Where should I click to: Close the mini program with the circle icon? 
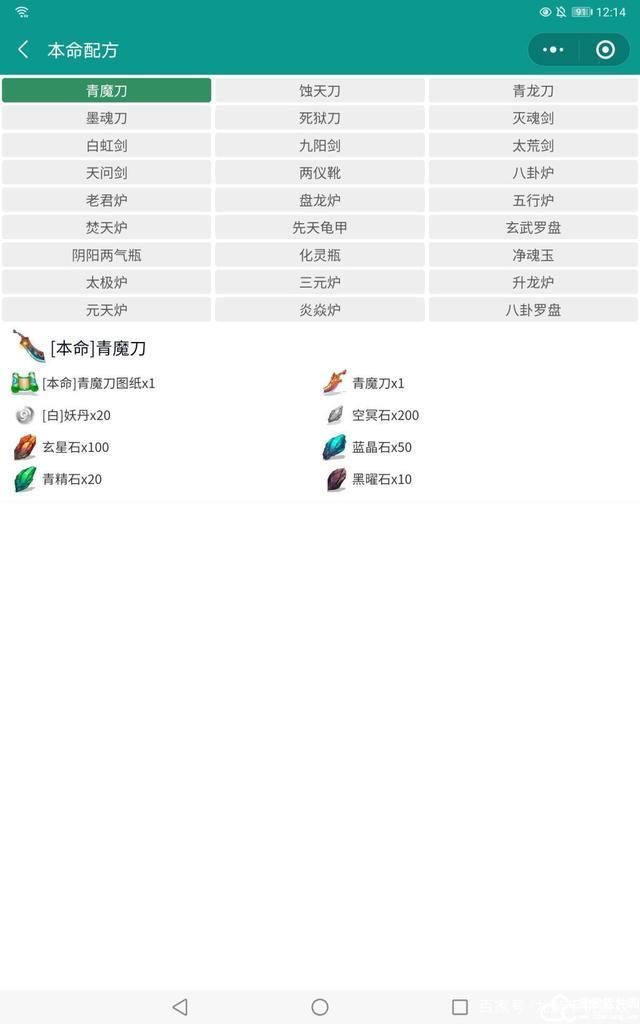point(605,49)
